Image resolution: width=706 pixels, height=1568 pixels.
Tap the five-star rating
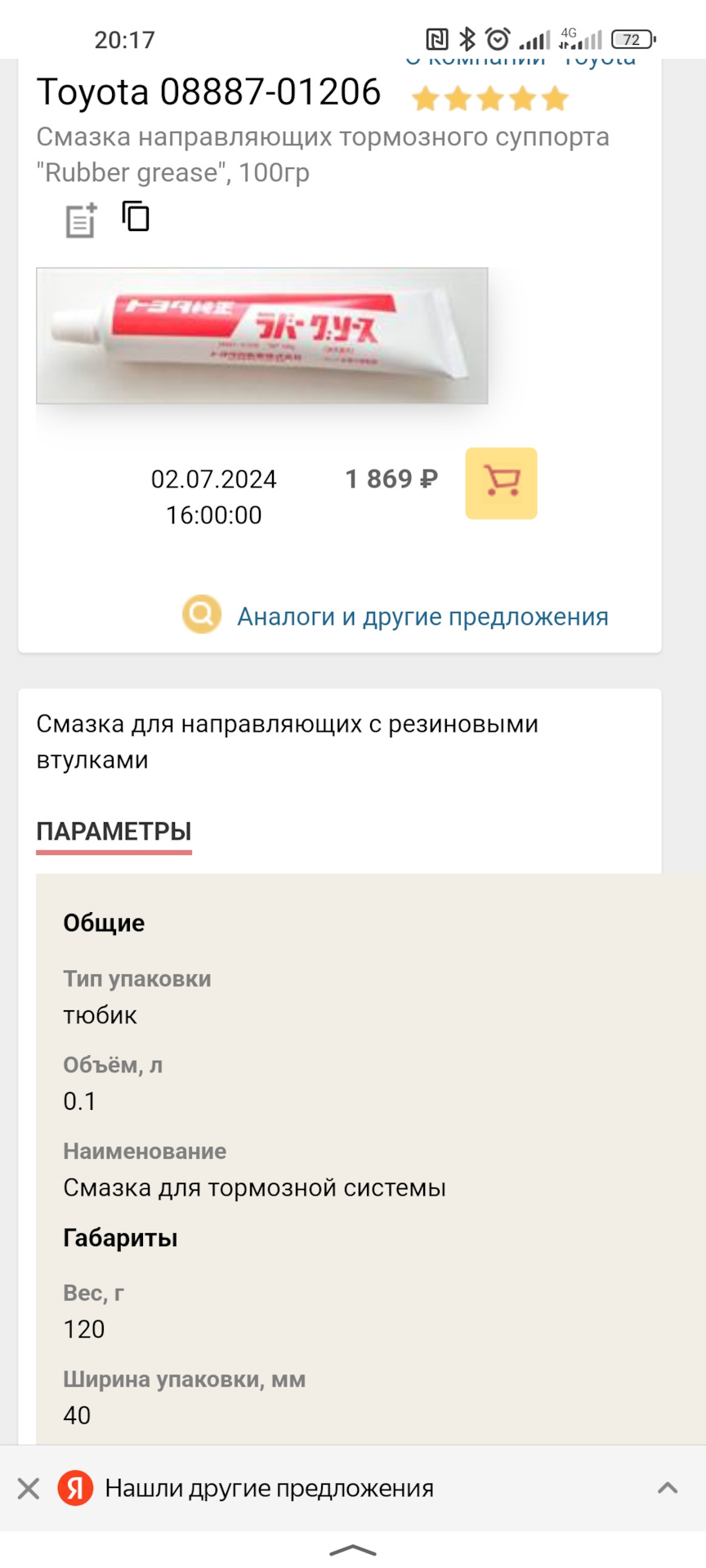[490, 99]
